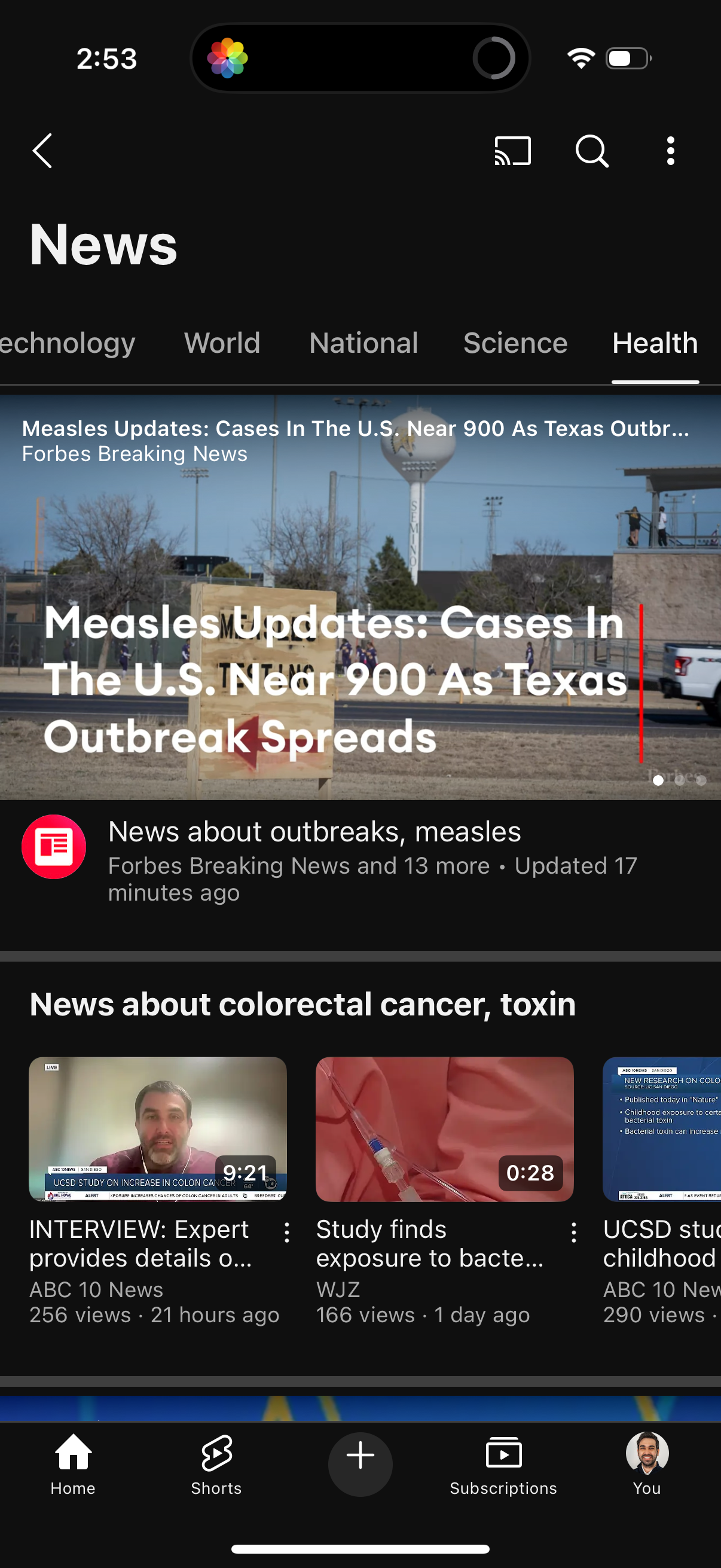Open the three-dot overflow menu at top
Viewport: 721px width, 1568px height.
(670, 150)
